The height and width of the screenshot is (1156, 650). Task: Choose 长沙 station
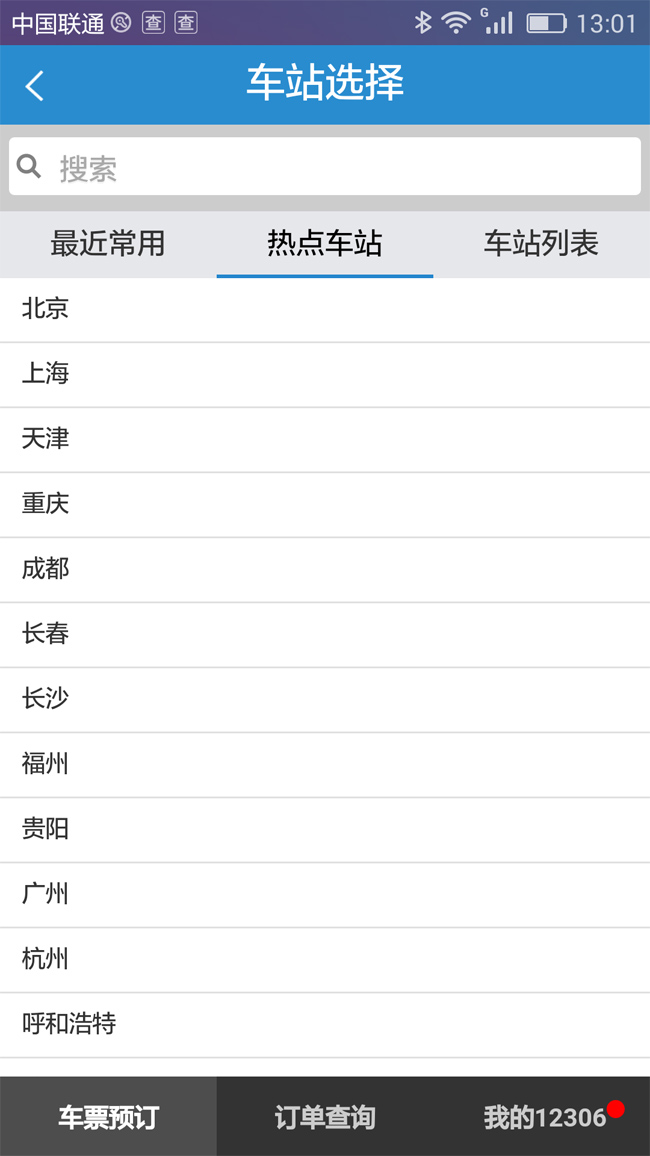325,699
